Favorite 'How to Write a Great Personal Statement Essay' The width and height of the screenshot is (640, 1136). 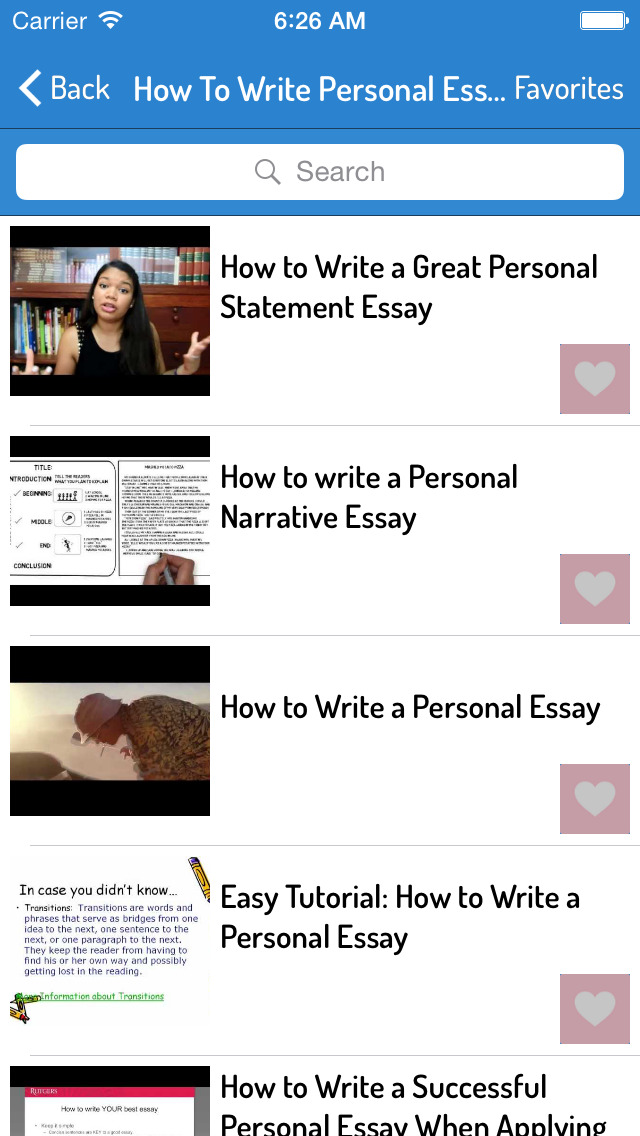point(595,379)
